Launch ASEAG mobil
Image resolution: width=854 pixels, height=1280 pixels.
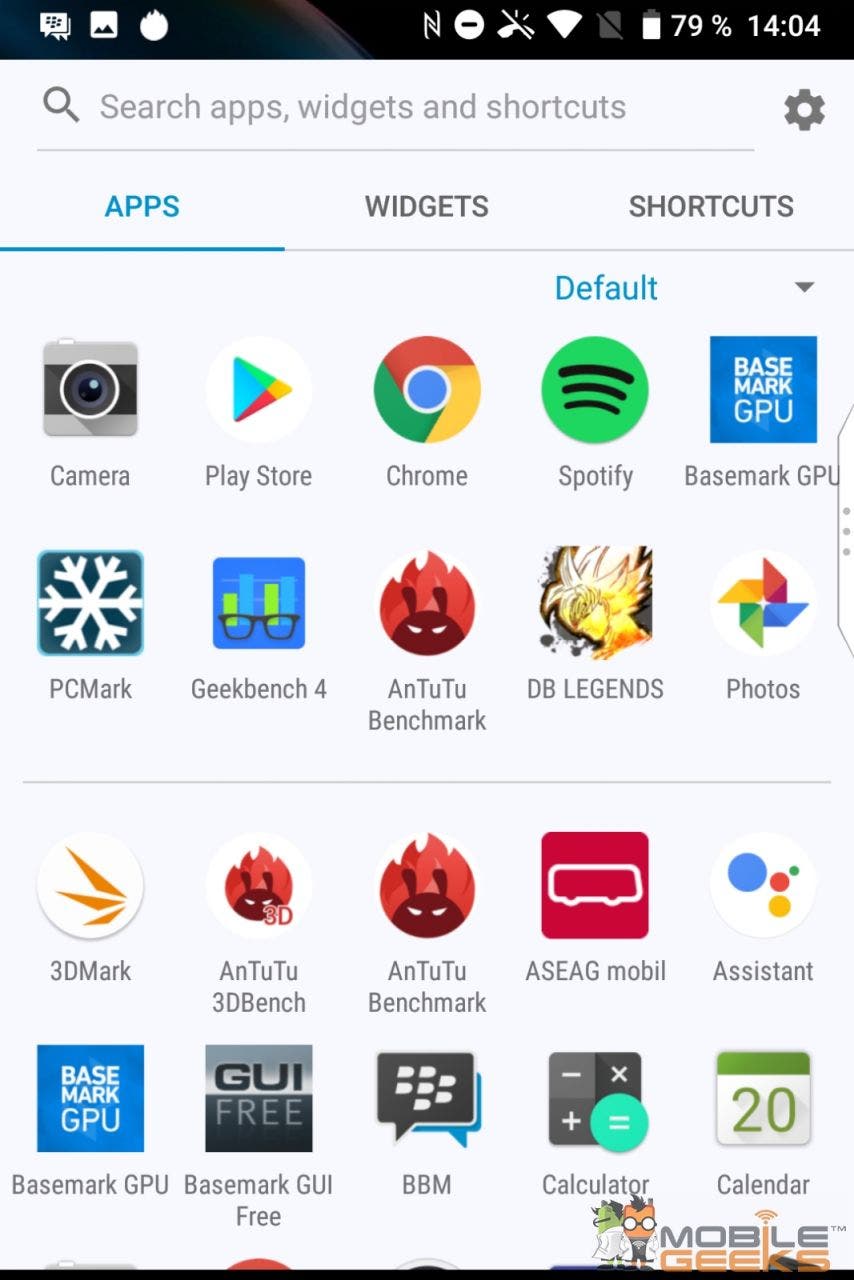[x=595, y=886]
